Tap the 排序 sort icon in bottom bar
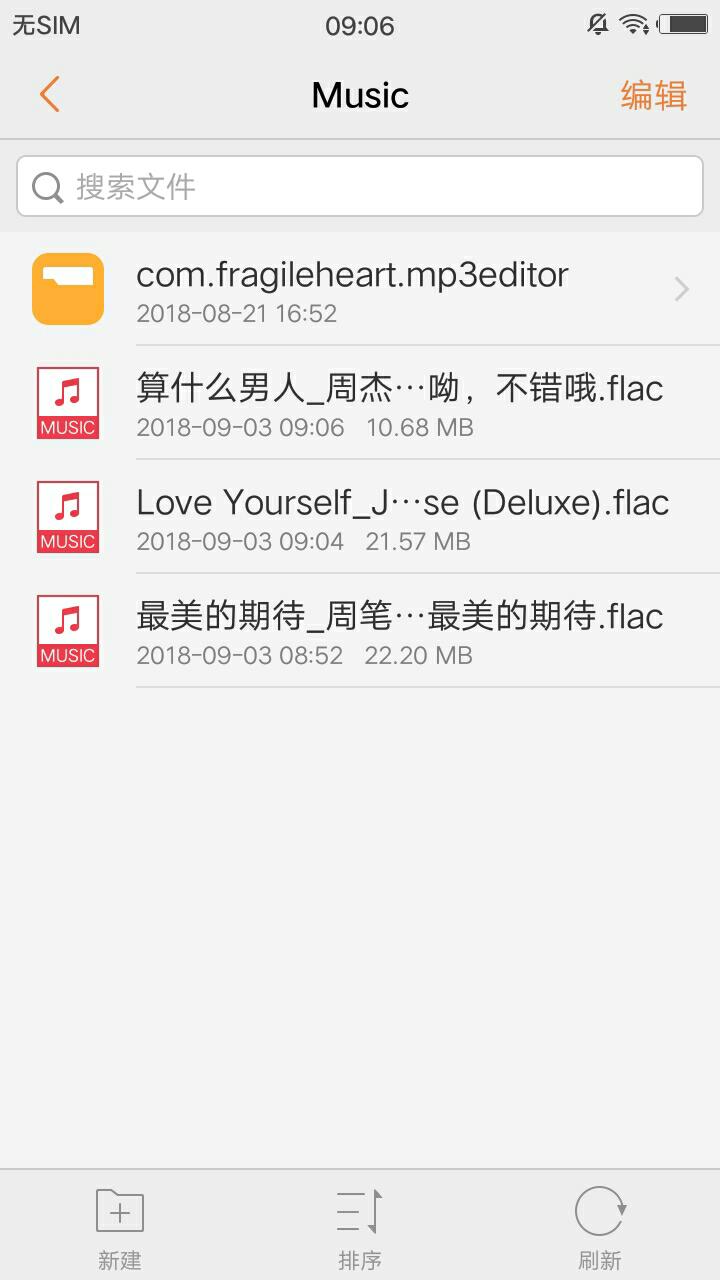 point(359,1211)
